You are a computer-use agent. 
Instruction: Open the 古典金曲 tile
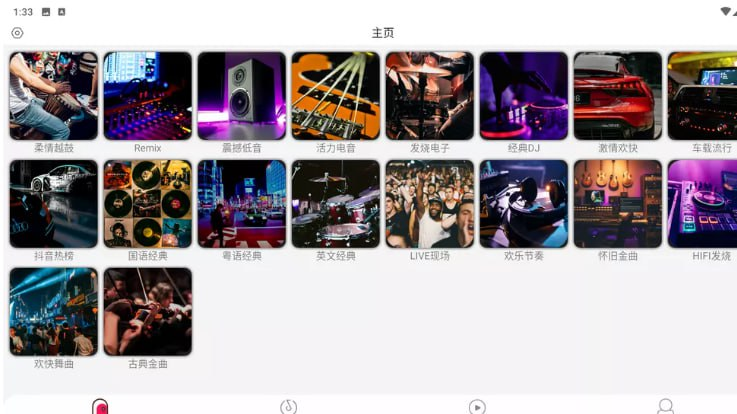148,312
